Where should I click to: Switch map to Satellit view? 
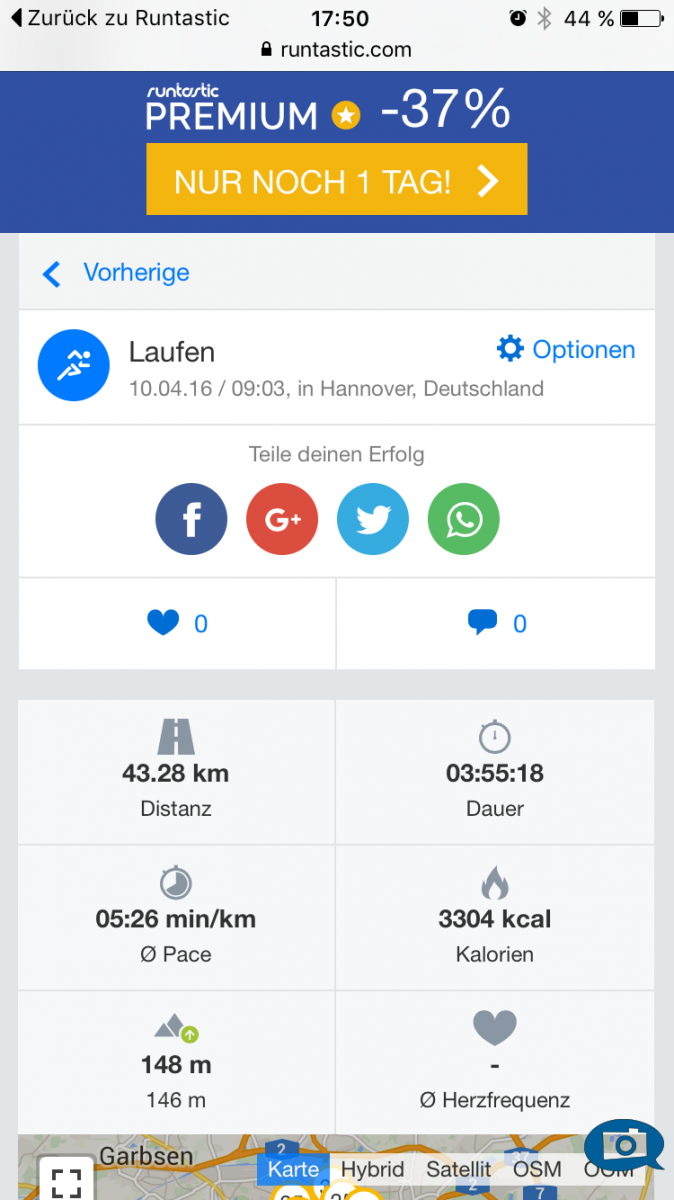(x=458, y=1169)
